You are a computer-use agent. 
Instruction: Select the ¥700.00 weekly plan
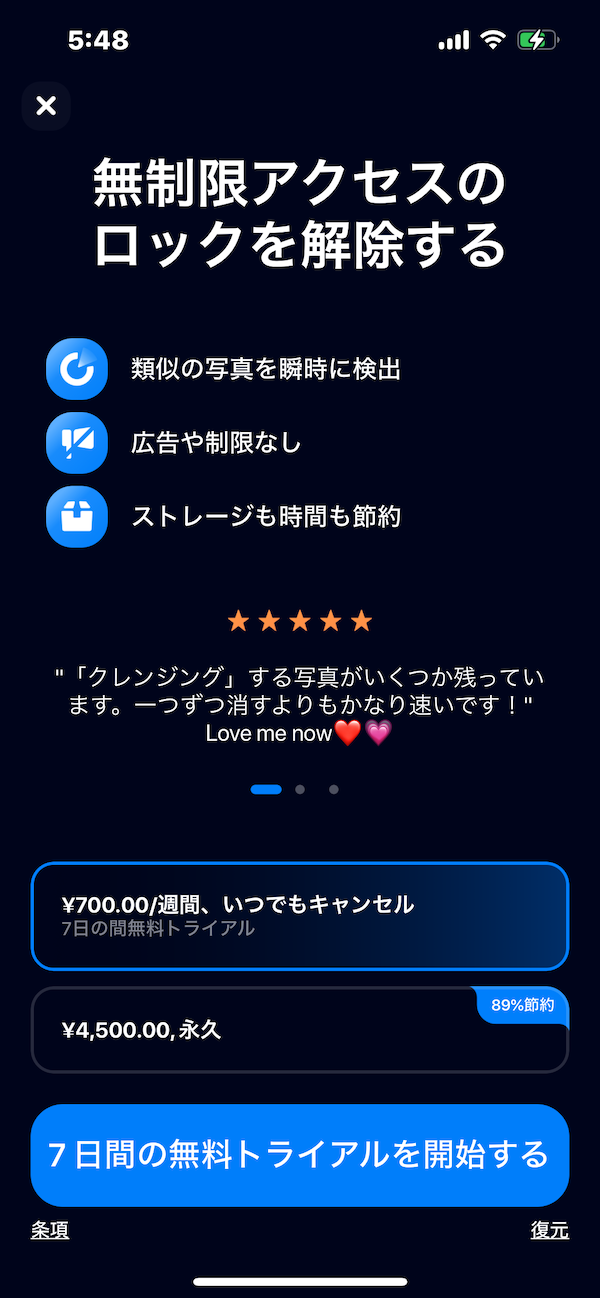[300, 916]
